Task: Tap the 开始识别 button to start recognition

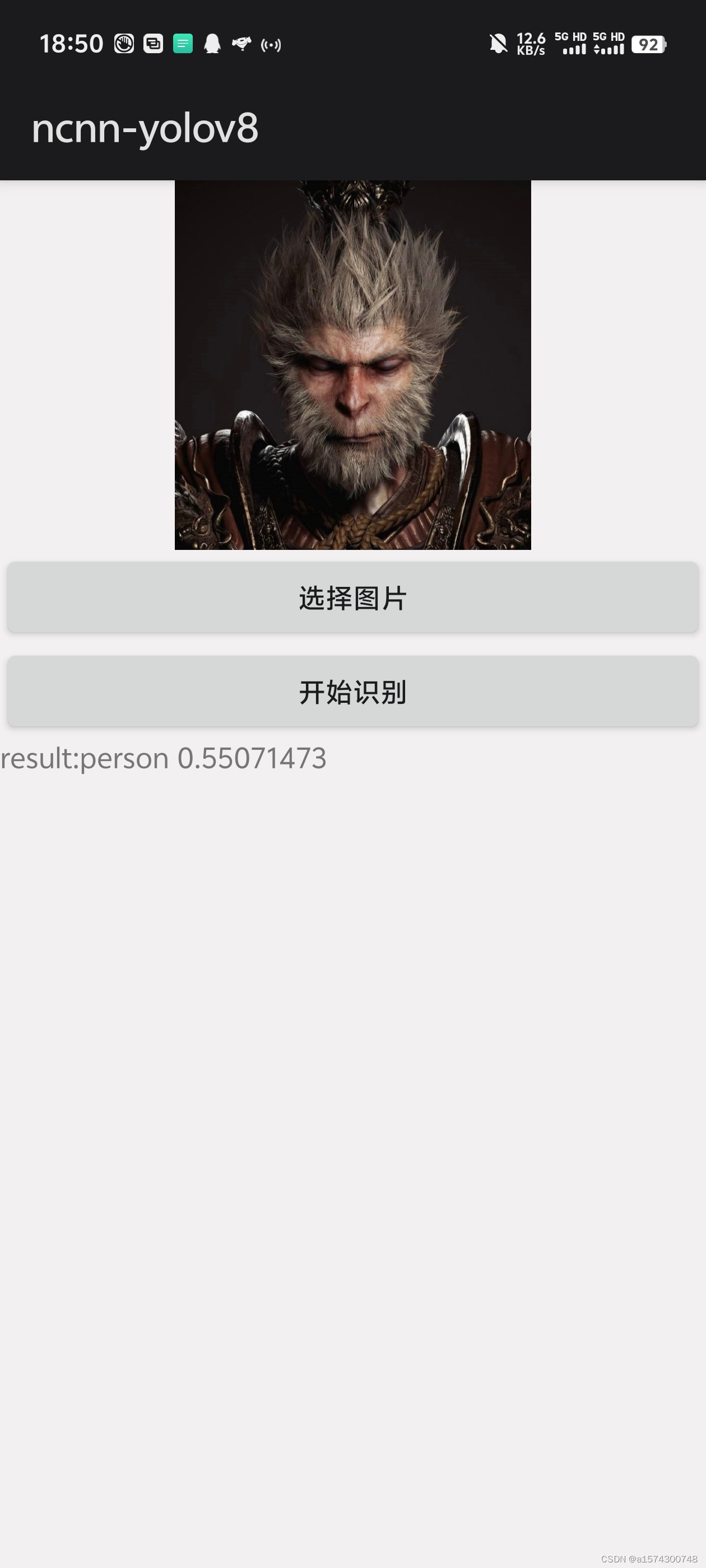Action: [x=352, y=691]
